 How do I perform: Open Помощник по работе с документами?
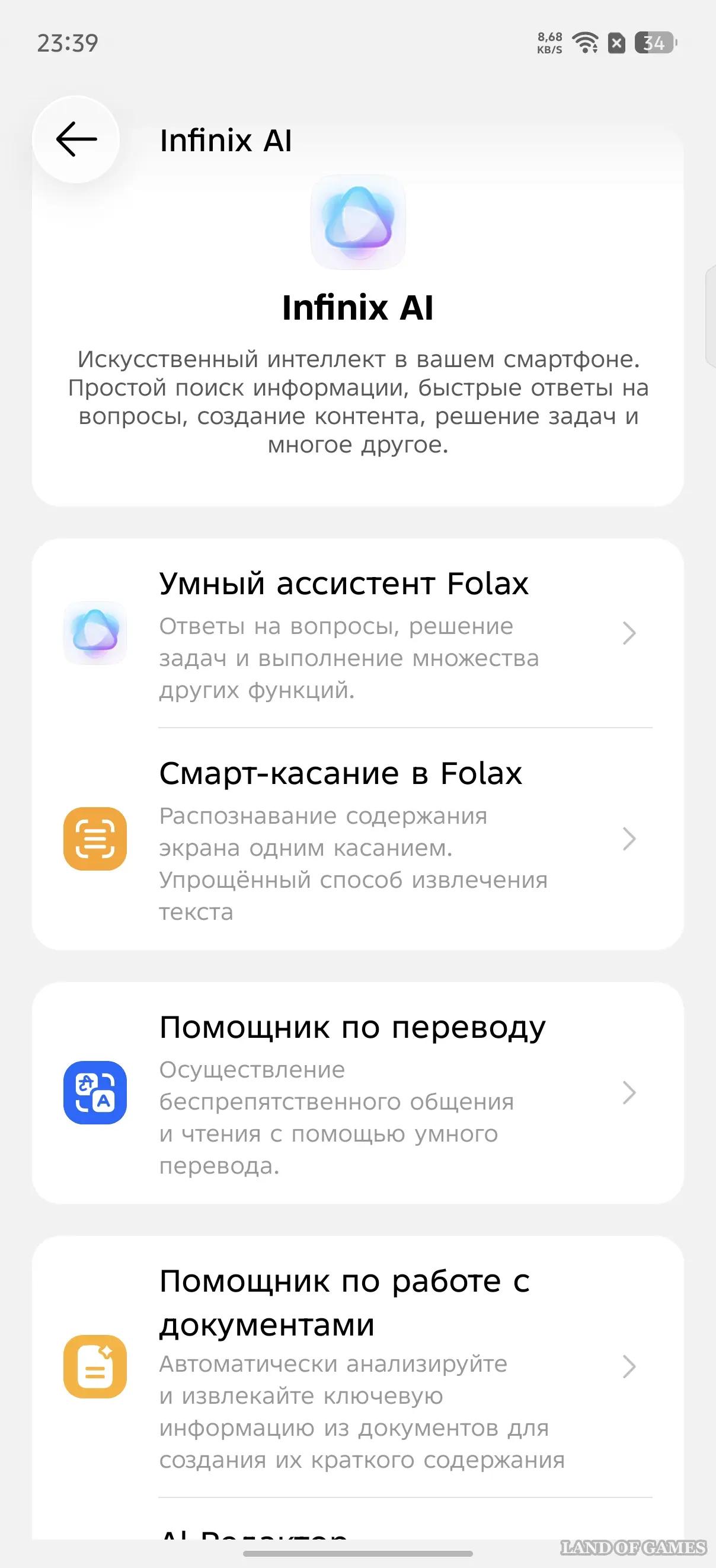click(357, 1366)
